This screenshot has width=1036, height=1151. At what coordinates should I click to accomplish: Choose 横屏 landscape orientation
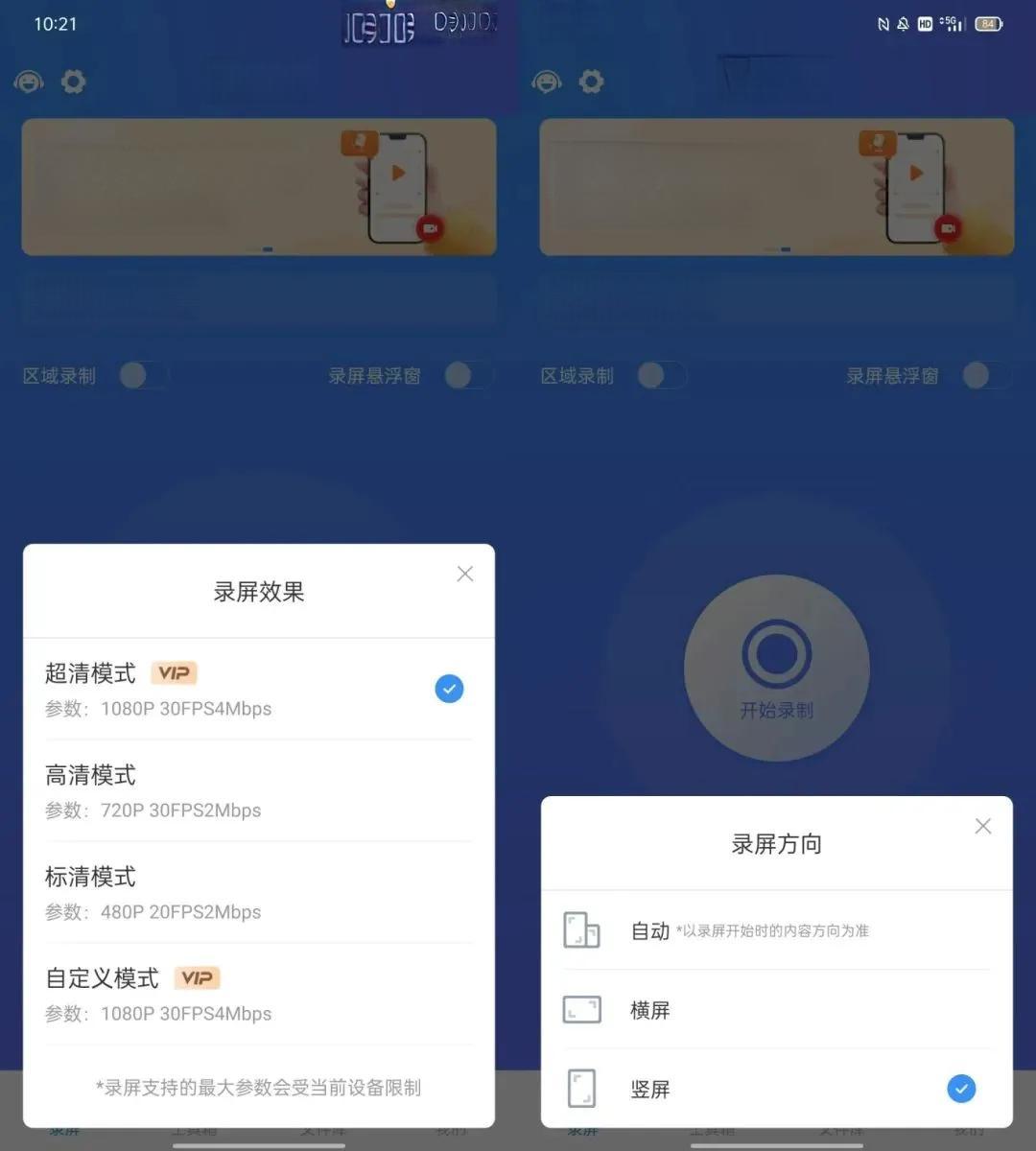pyautogui.click(x=776, y=1010)
